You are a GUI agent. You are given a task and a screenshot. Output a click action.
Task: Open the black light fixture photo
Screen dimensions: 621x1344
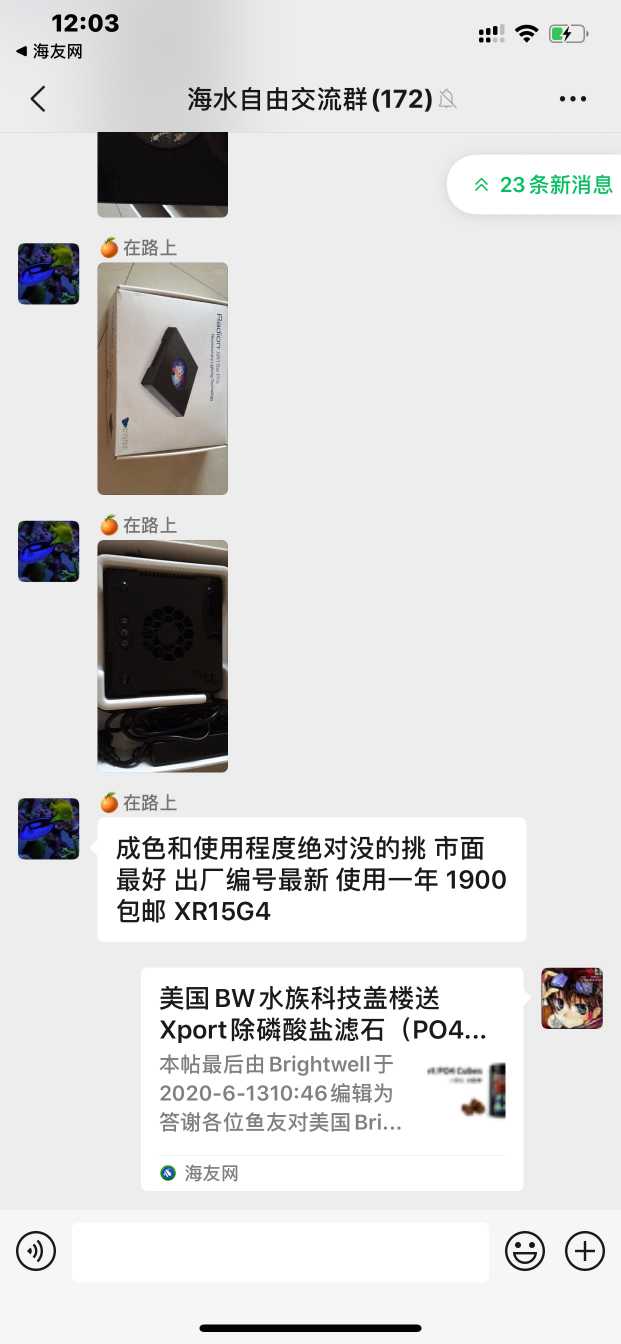(162, 655)
